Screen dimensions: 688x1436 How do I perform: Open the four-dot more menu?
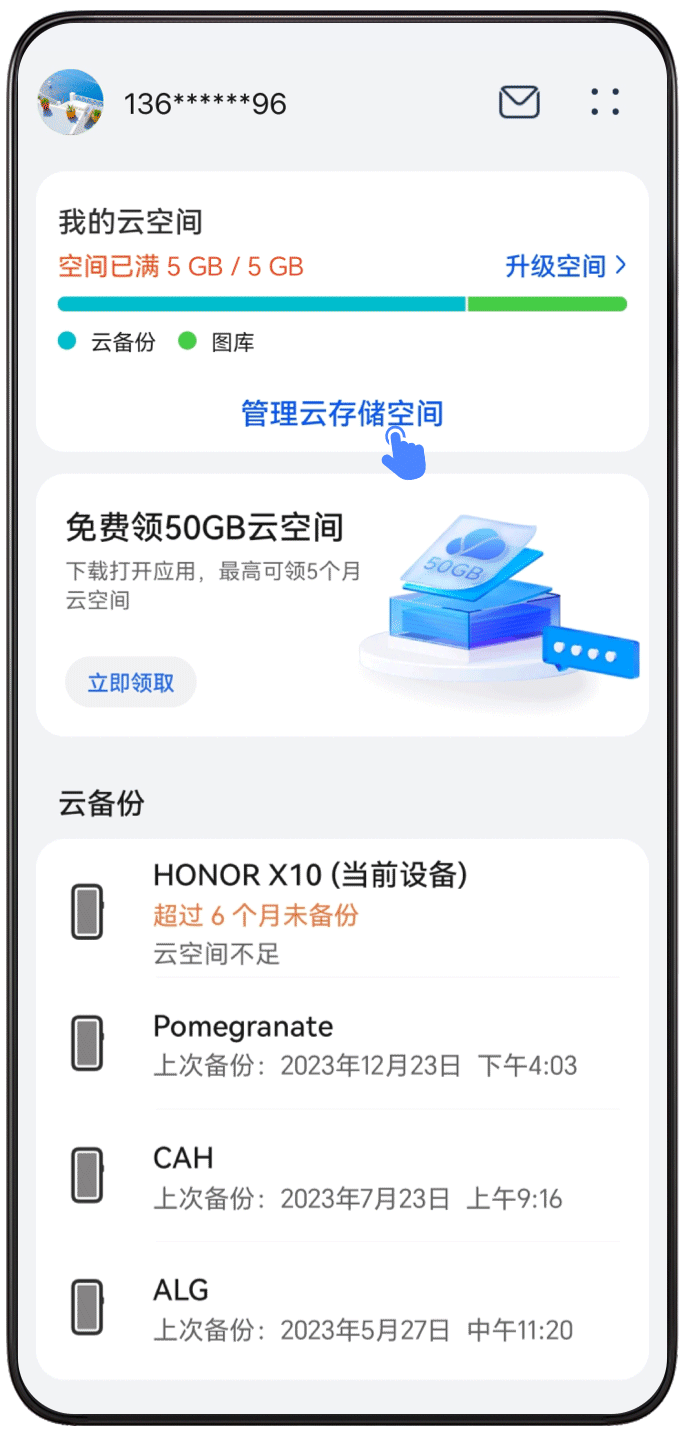point(605,102)
